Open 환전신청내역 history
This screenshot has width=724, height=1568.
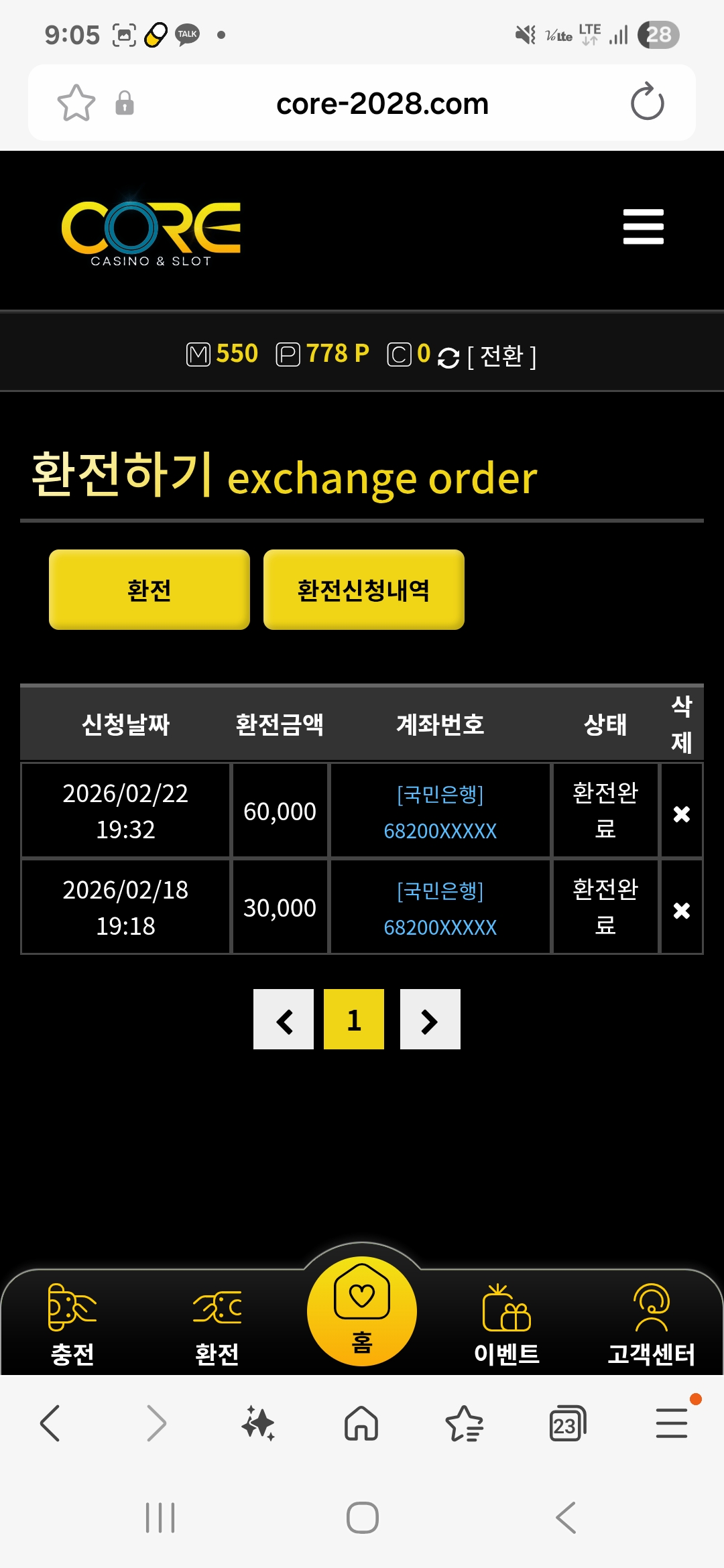tap(363, 590)
